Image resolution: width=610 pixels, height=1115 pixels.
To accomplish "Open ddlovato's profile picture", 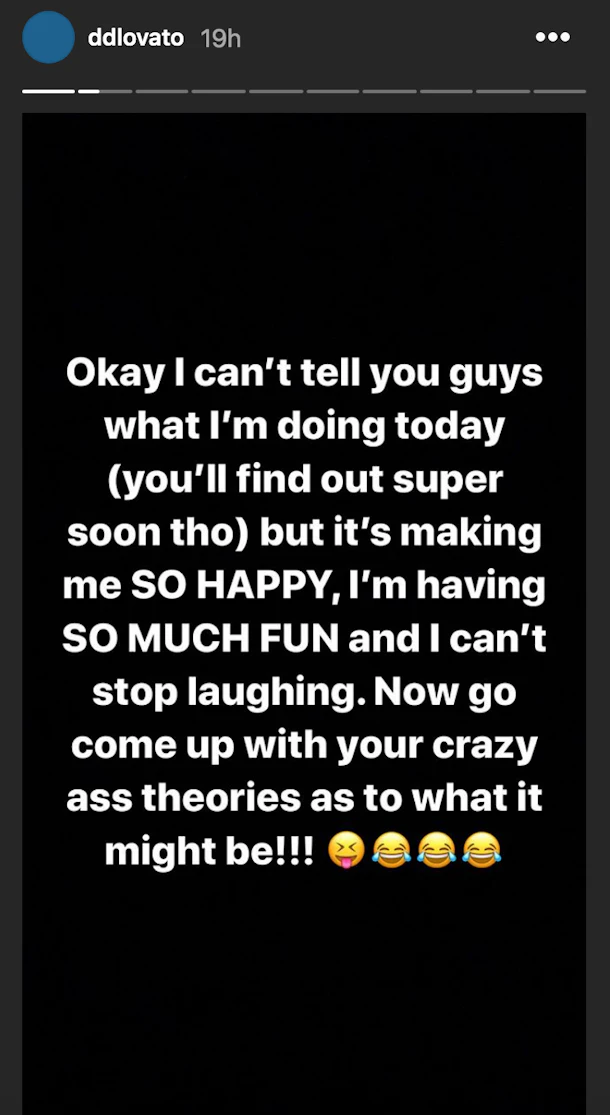I will tap(48, 37).
